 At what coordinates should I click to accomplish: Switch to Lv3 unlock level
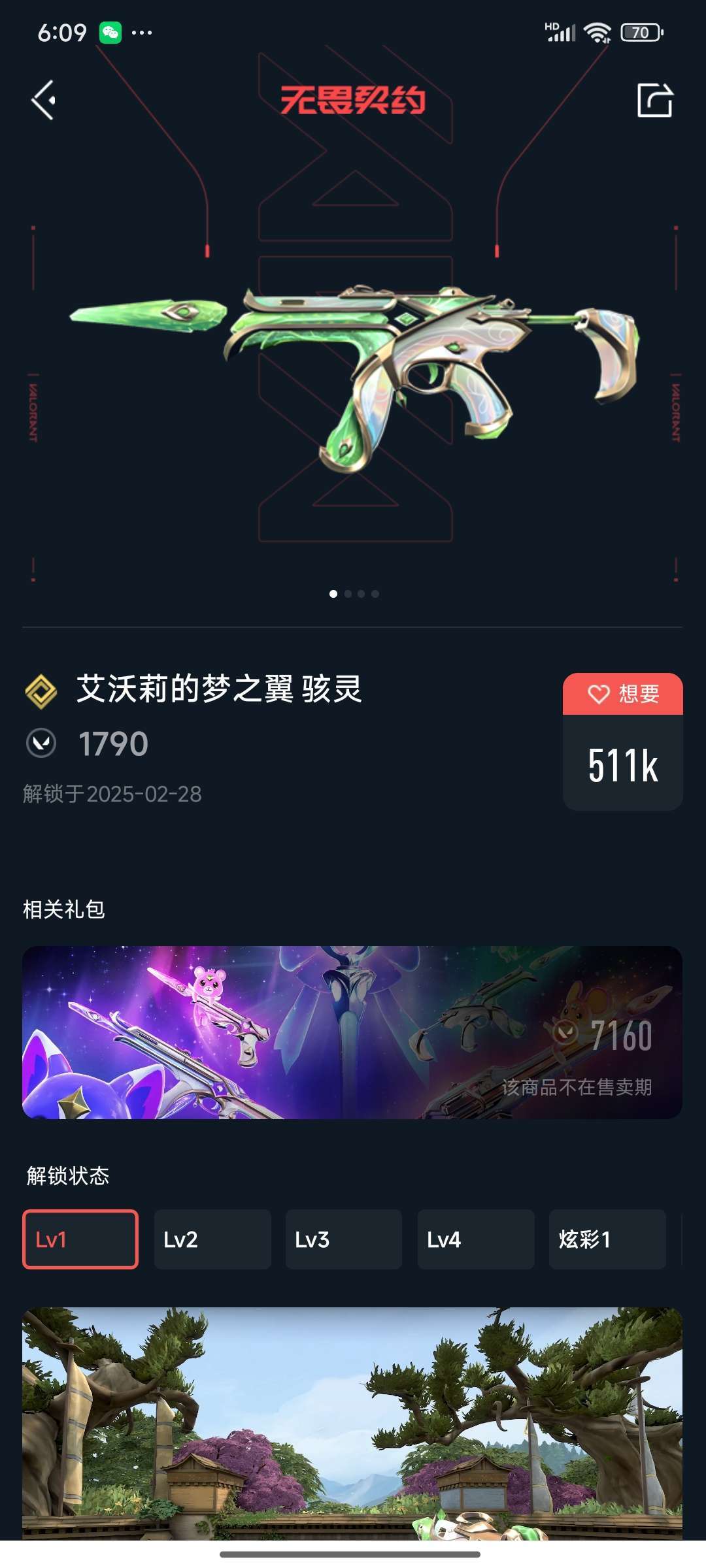344,1239
